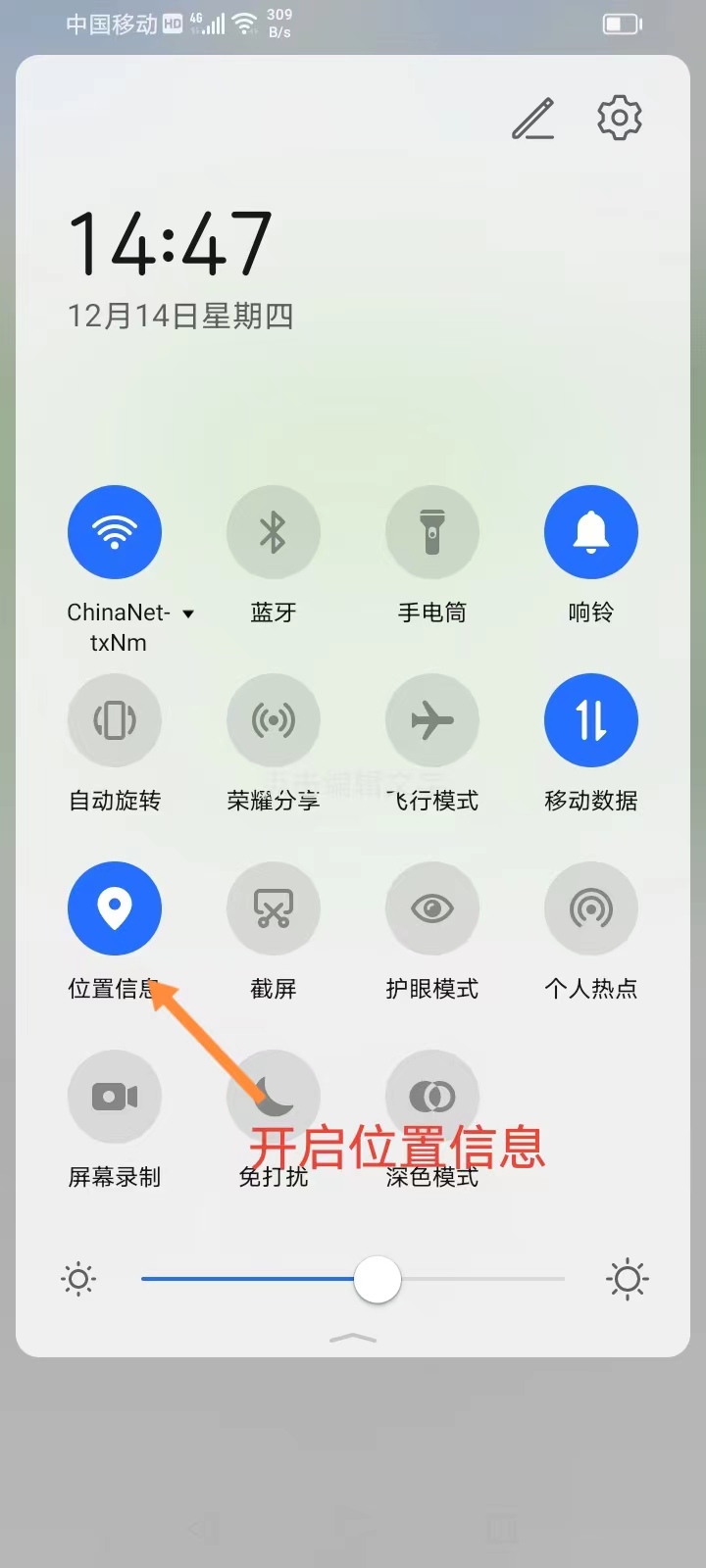Enable do not disturb (免打扰)
The image size is (706, 1568).
pos(274,1097)
